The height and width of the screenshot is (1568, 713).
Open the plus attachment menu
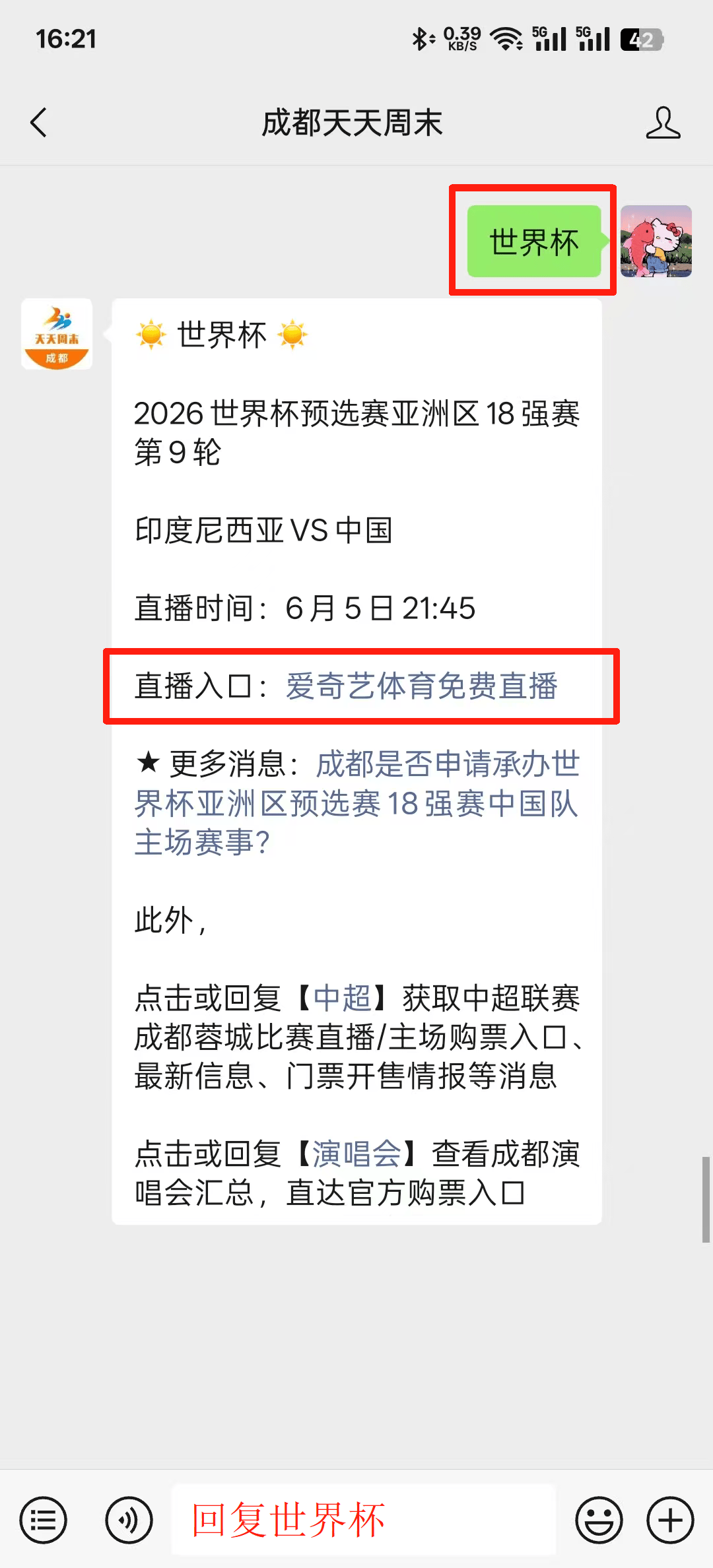670,1520
